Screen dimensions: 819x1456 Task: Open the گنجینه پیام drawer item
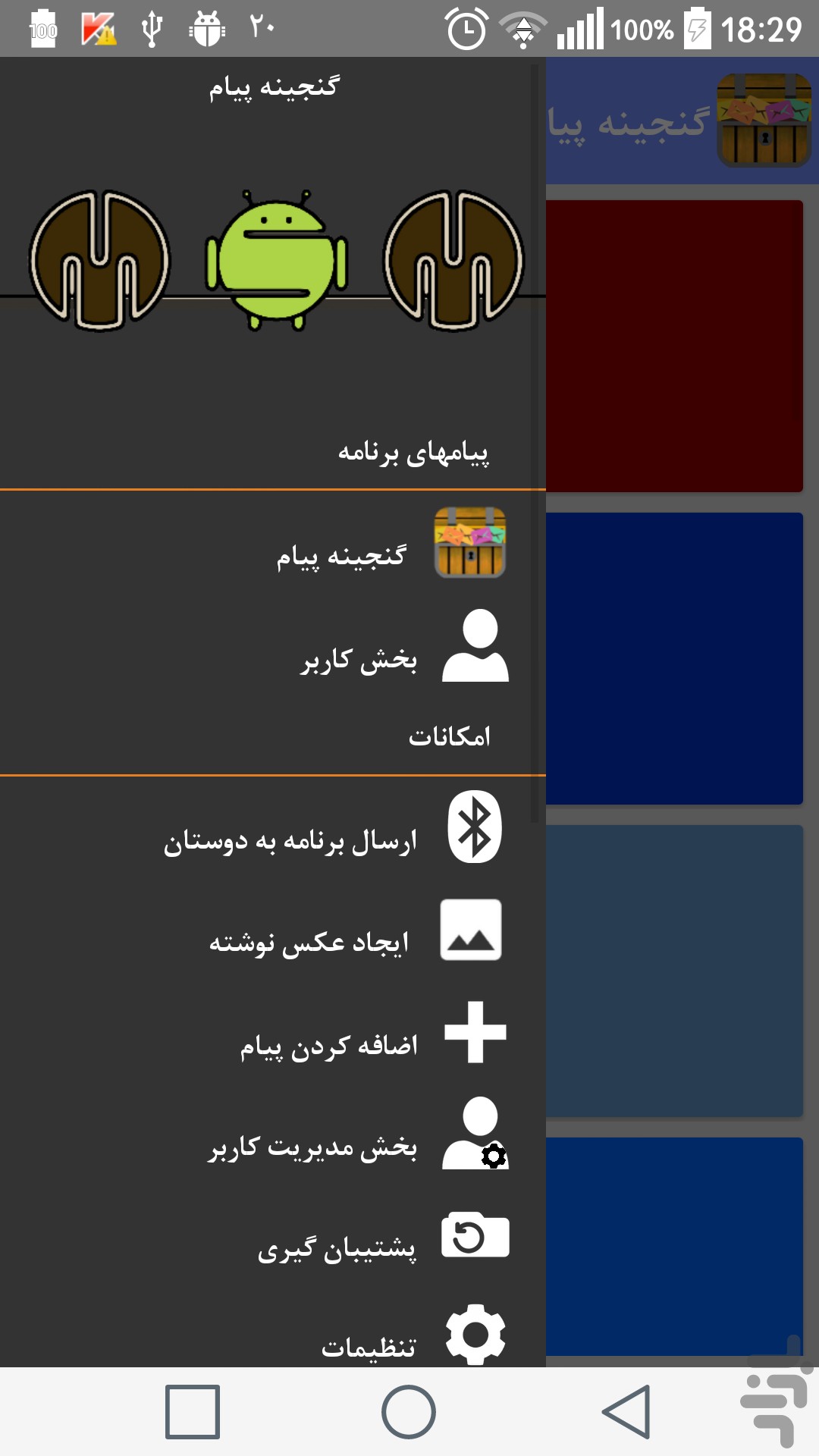click(x=273, y=544)
